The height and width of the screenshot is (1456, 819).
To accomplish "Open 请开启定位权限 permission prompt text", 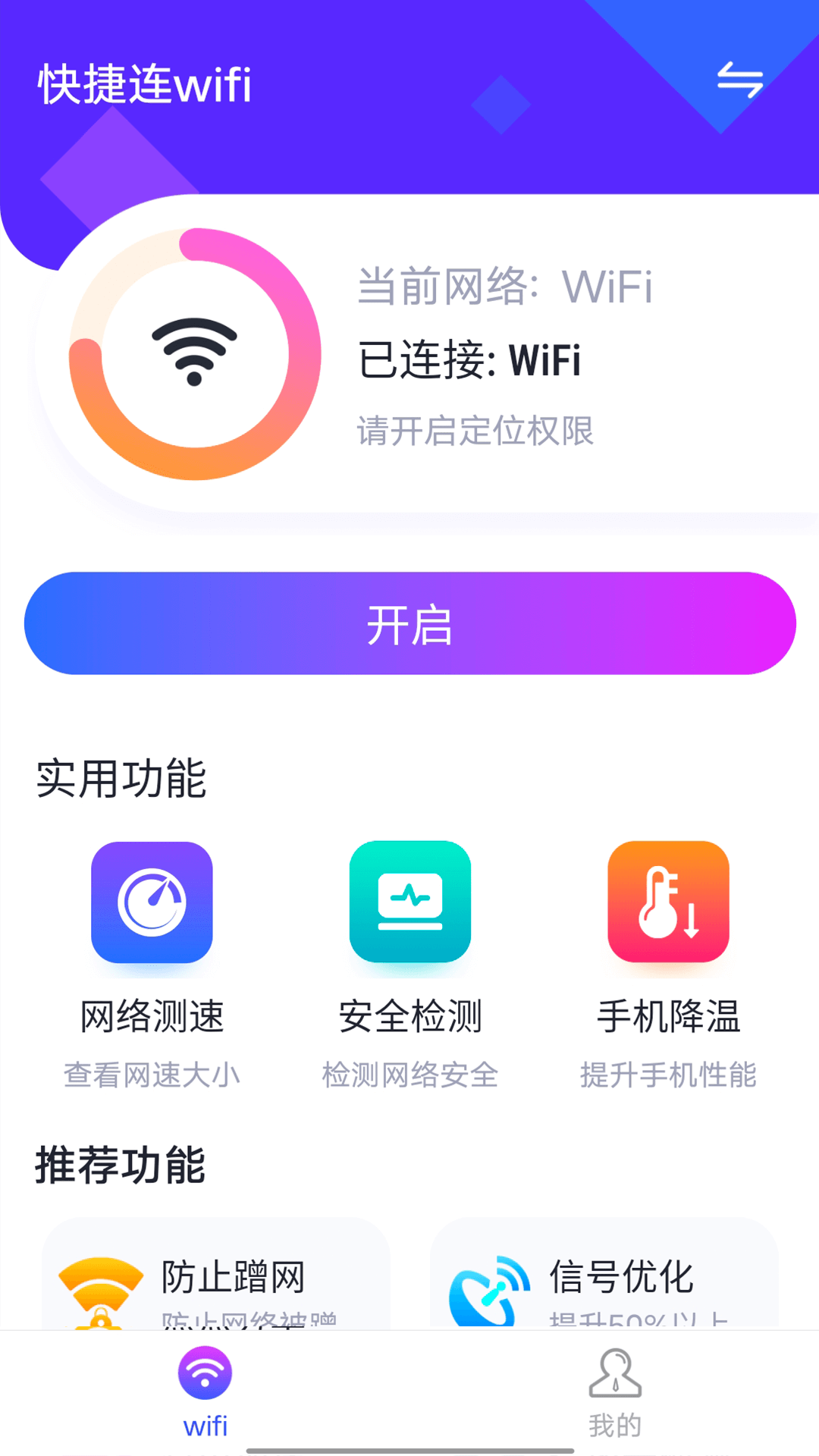I will tap(475, 432).
